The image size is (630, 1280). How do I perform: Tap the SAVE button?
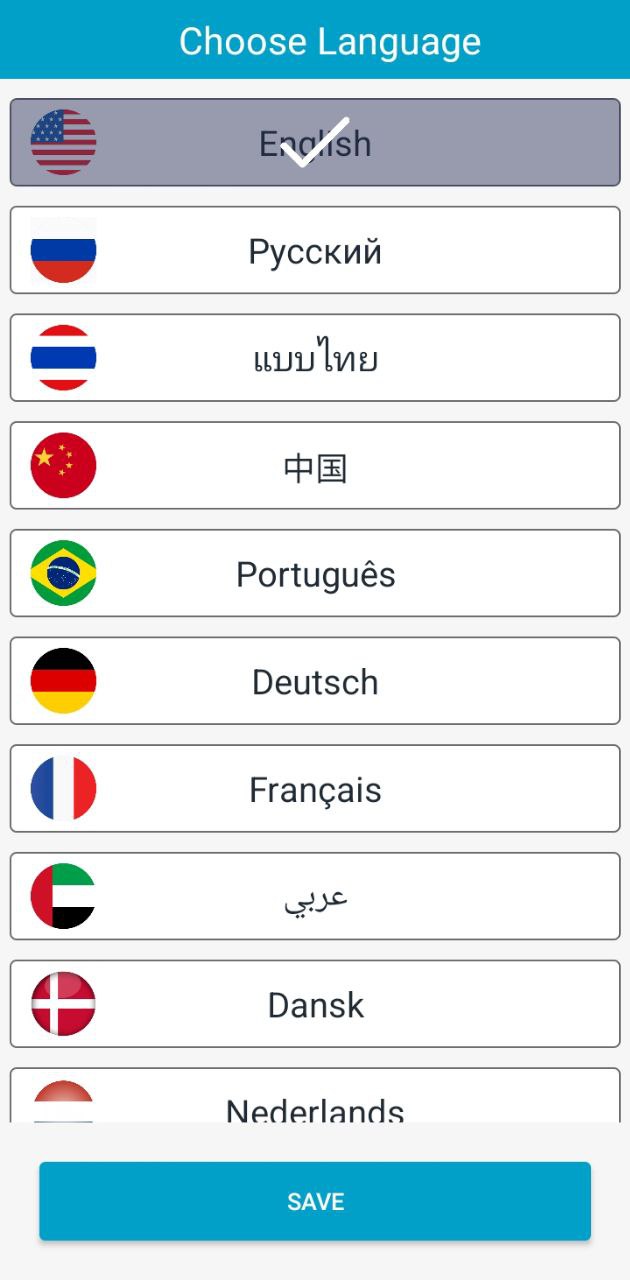click(315, 1201)
